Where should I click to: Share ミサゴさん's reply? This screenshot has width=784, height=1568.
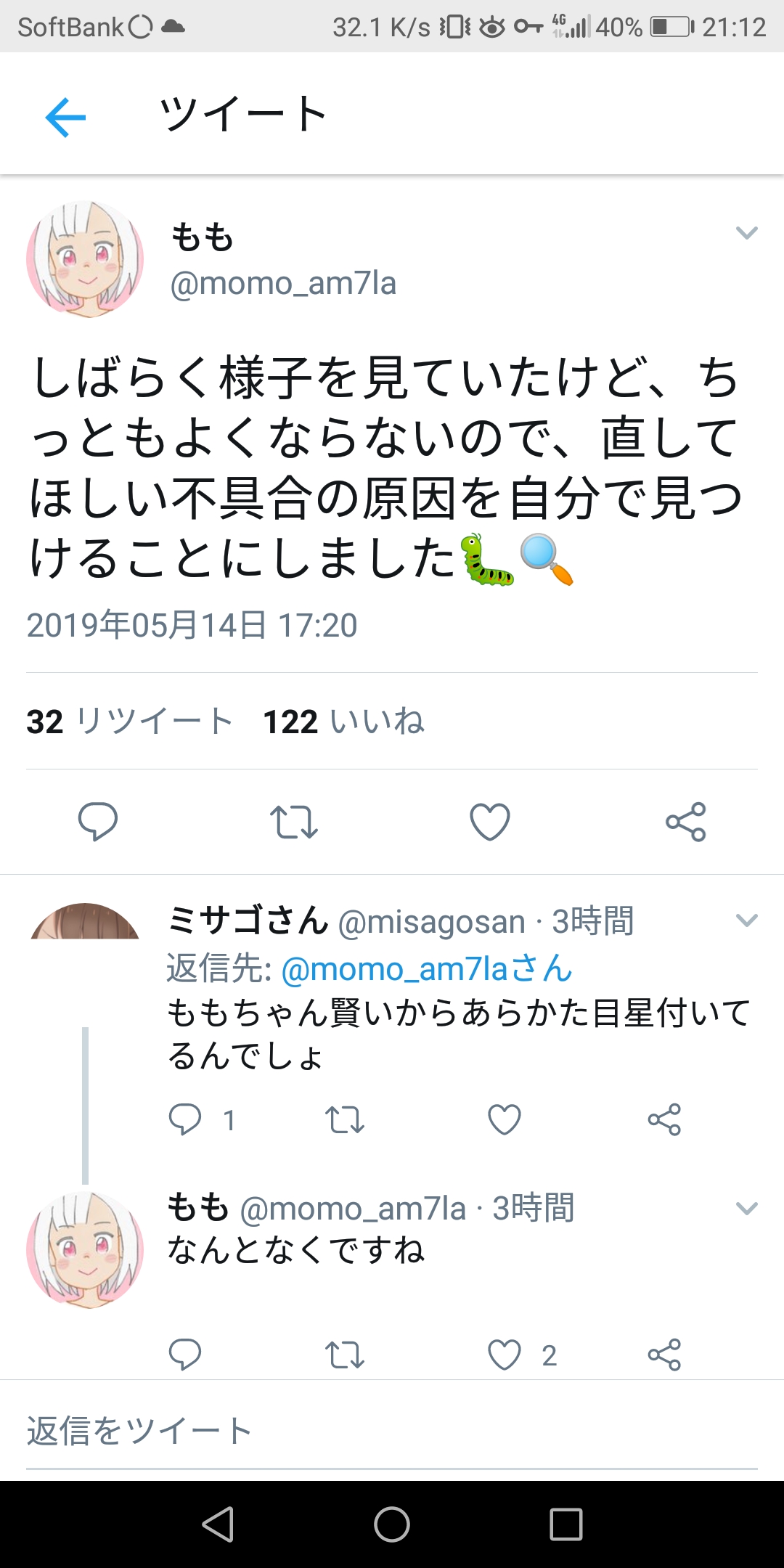tap(664, 1119)
